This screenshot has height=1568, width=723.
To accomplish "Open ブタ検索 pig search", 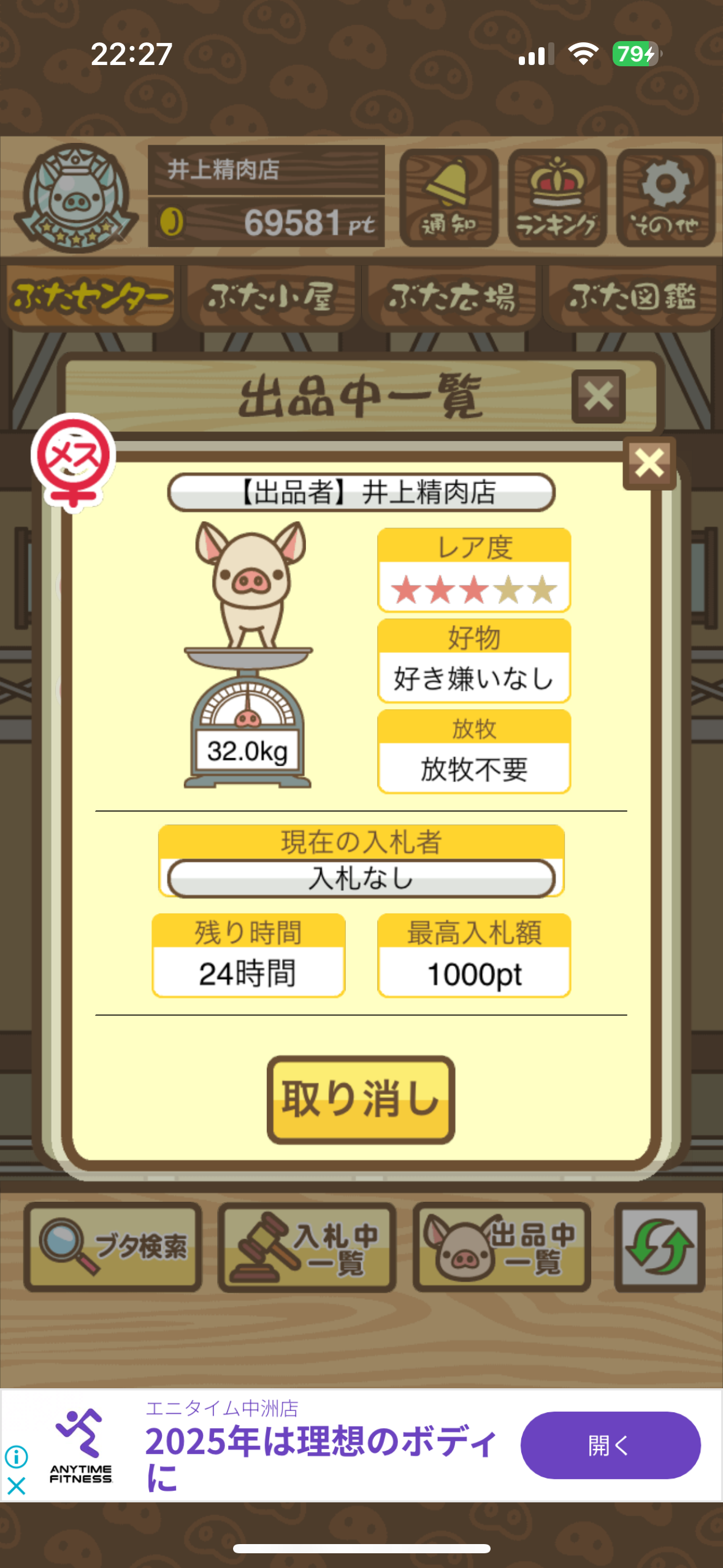I will 113,1247.
